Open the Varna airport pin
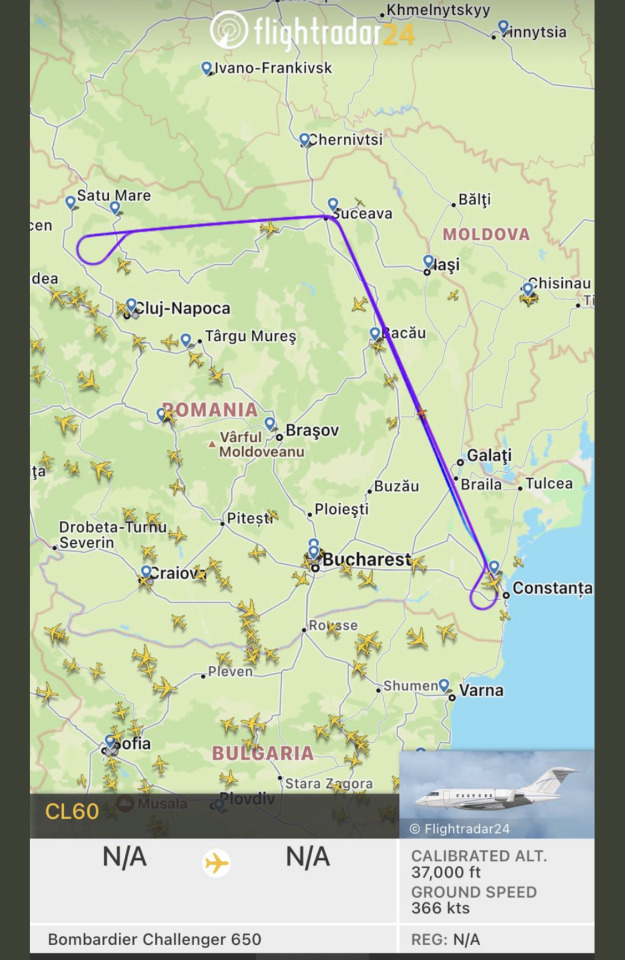The width and height of the screenshot is (625, 960). tap(444, 685)
